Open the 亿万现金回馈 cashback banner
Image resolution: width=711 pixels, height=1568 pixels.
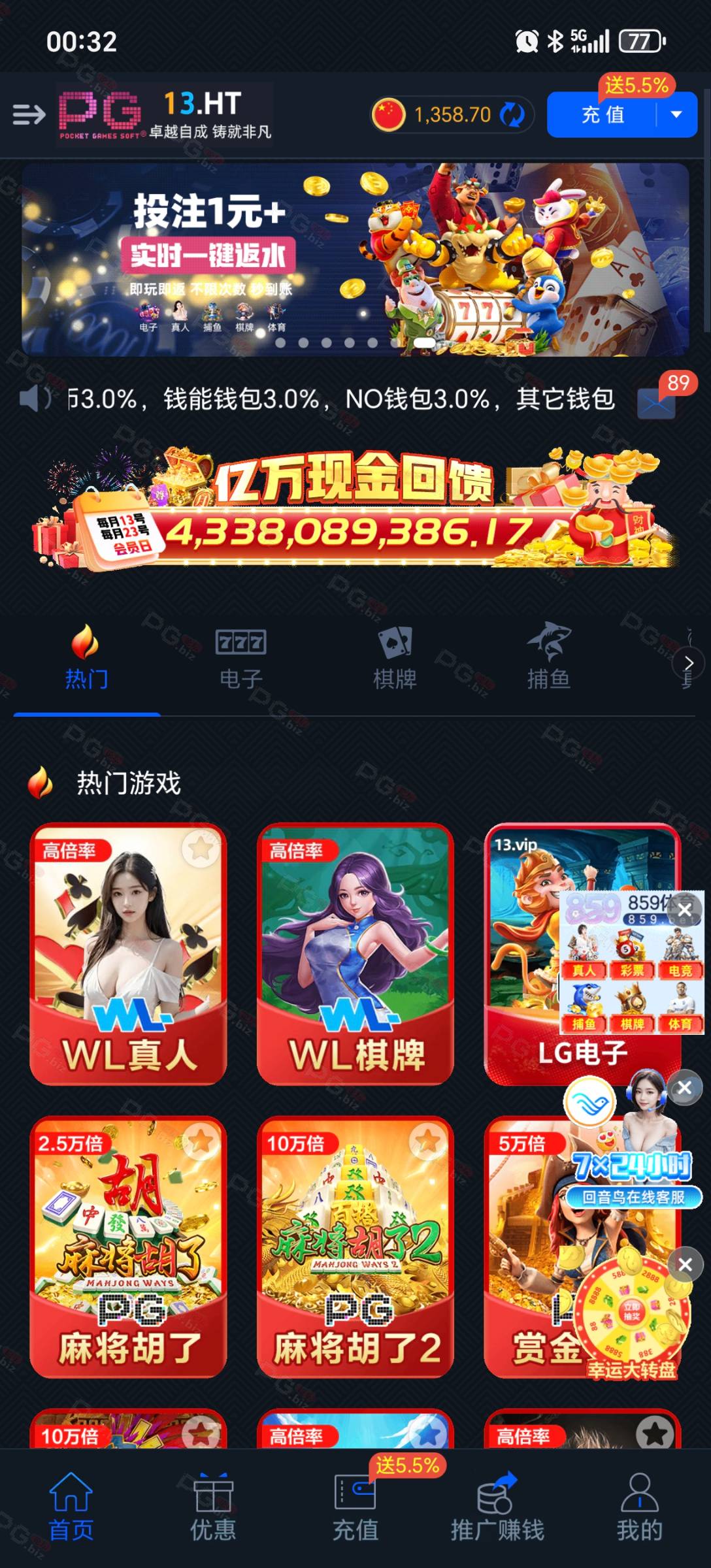pos(355,508)
